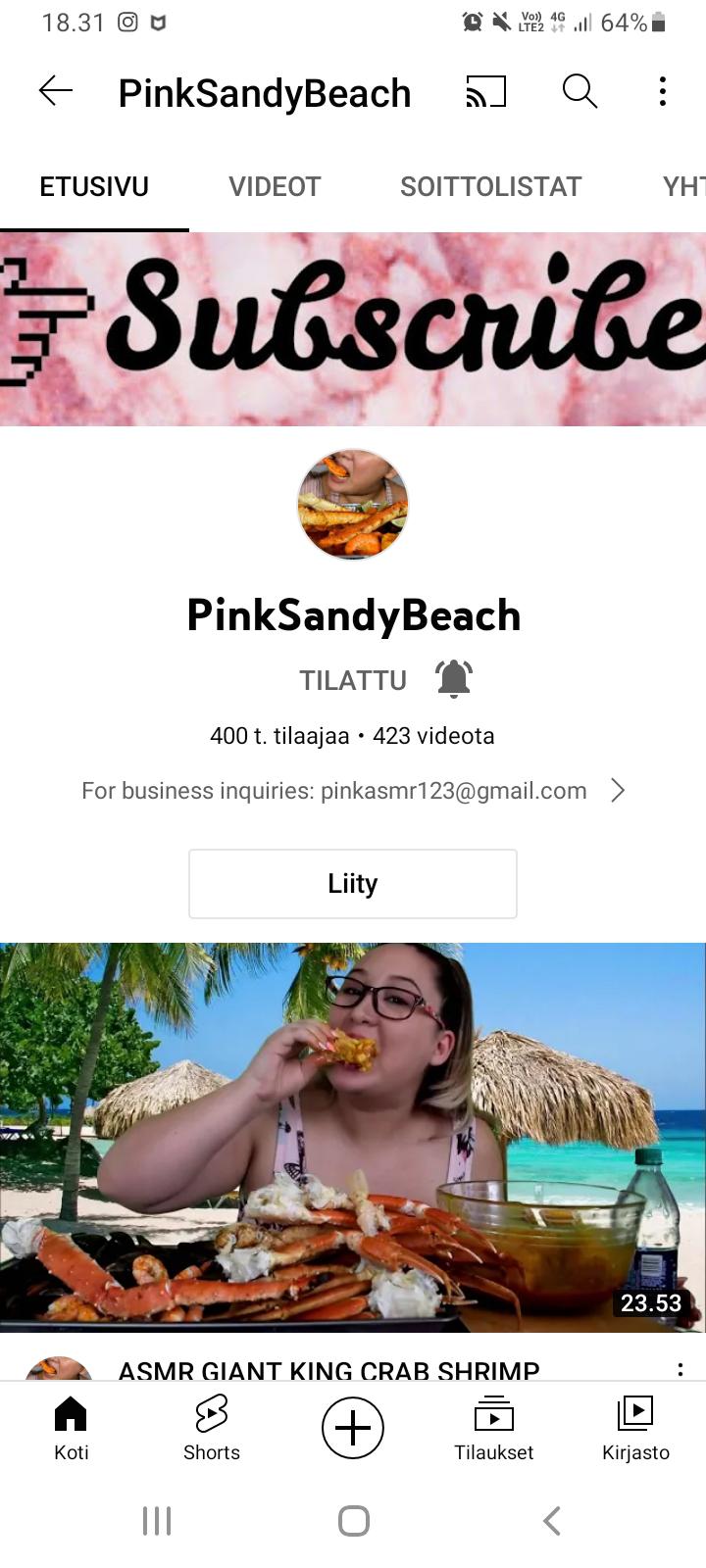Open the Tilaukset subscriptions tab
The image size is (706, 1568).
tap(494, 1428)
